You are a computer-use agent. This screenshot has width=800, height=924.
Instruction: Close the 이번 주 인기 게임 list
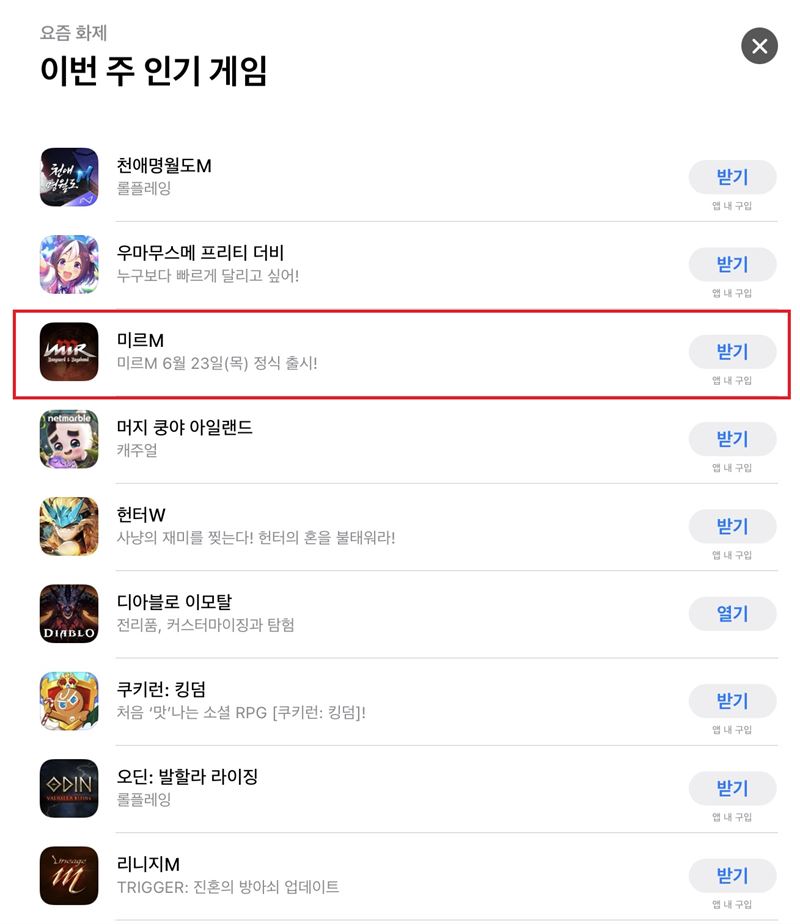(759, 46)
